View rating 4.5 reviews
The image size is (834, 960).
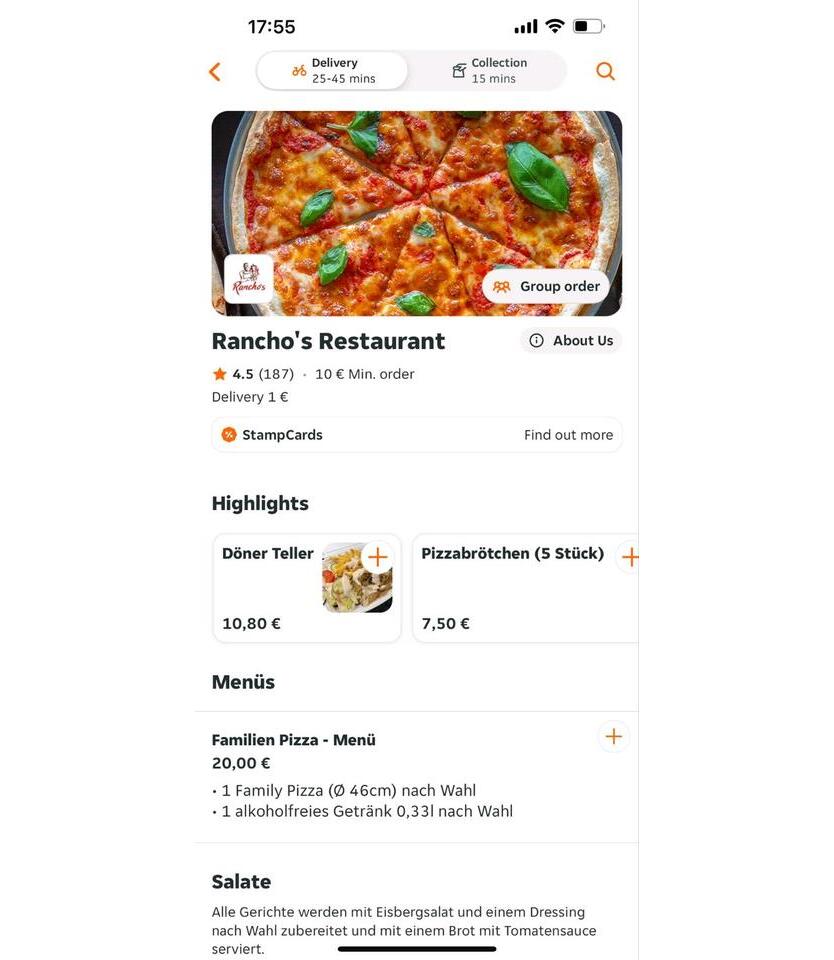pyautogui.click(x=253, y=374)
